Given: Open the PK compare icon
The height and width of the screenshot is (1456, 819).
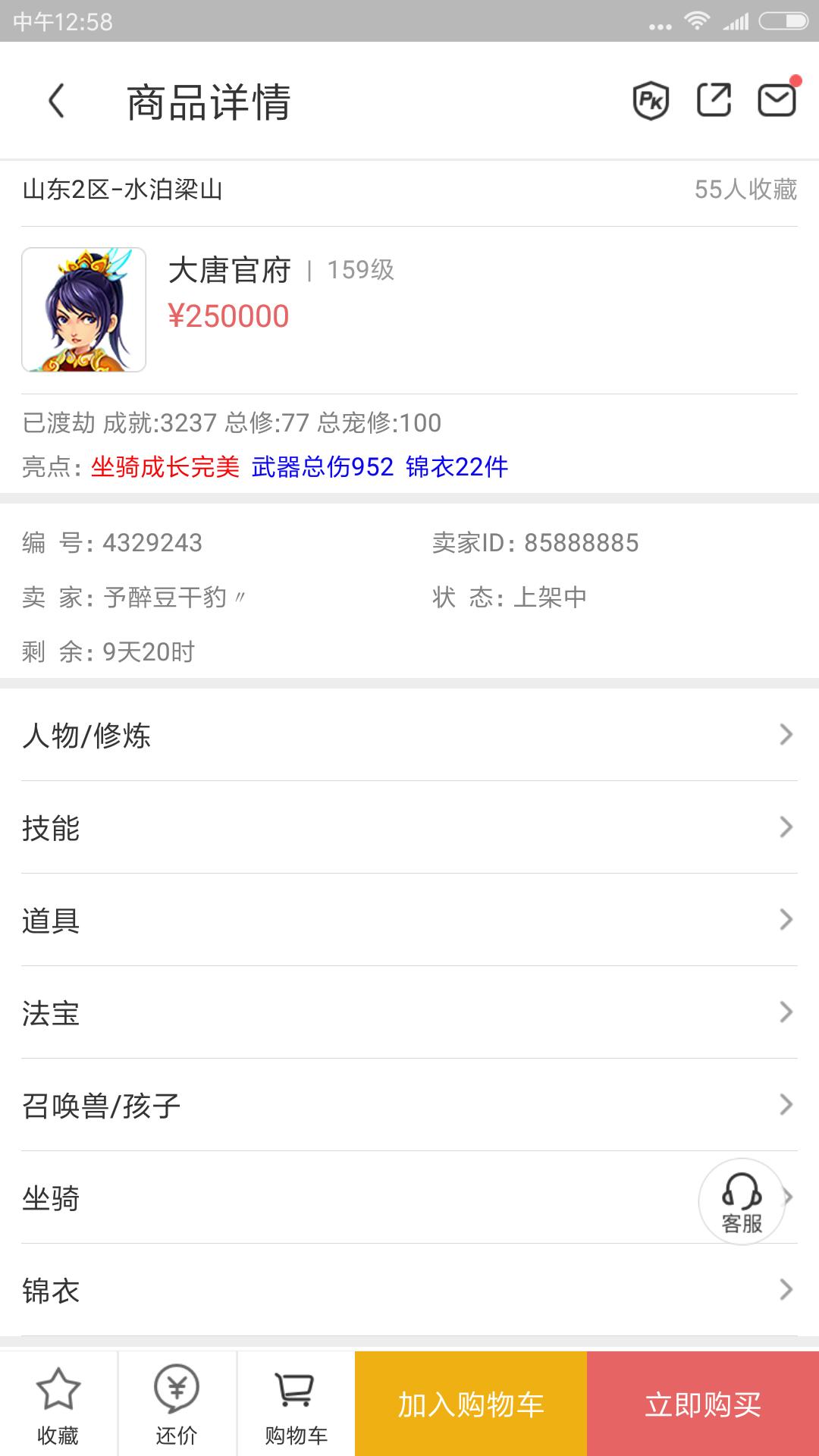Looking at the screenshot, I should [x=651, y=101].
